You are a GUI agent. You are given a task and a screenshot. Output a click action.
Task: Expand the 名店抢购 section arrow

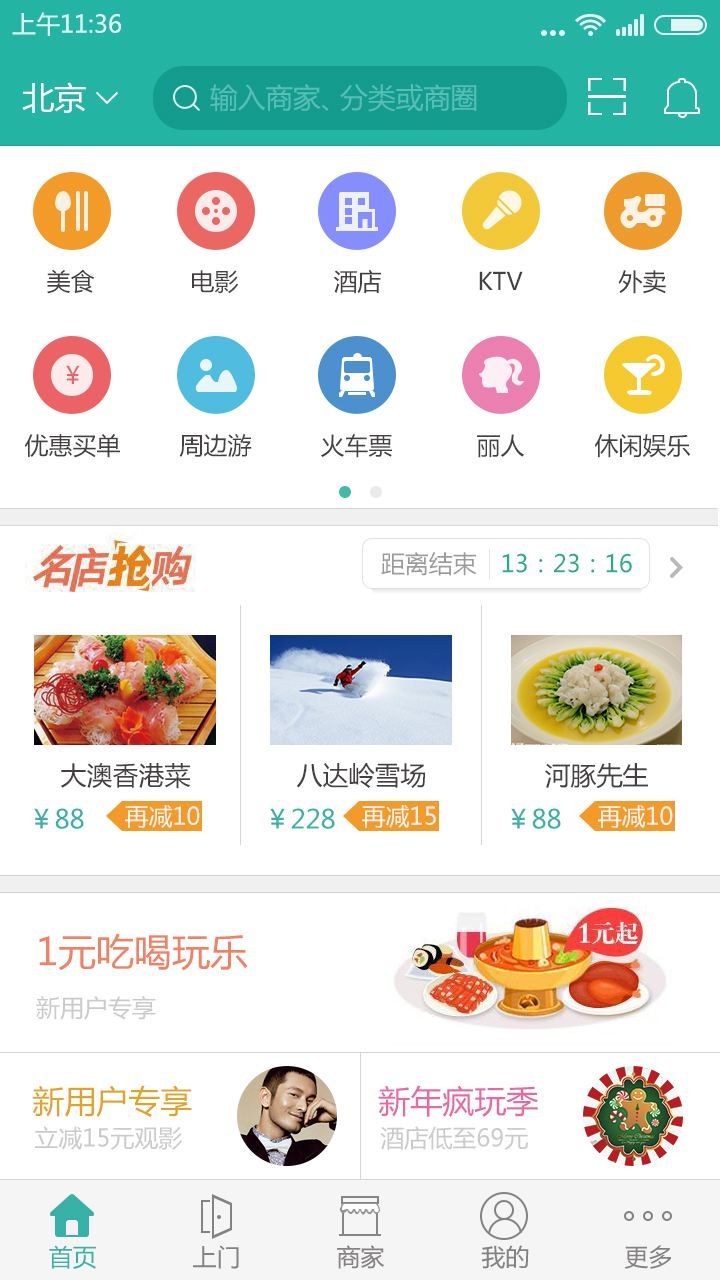(676, 567)
